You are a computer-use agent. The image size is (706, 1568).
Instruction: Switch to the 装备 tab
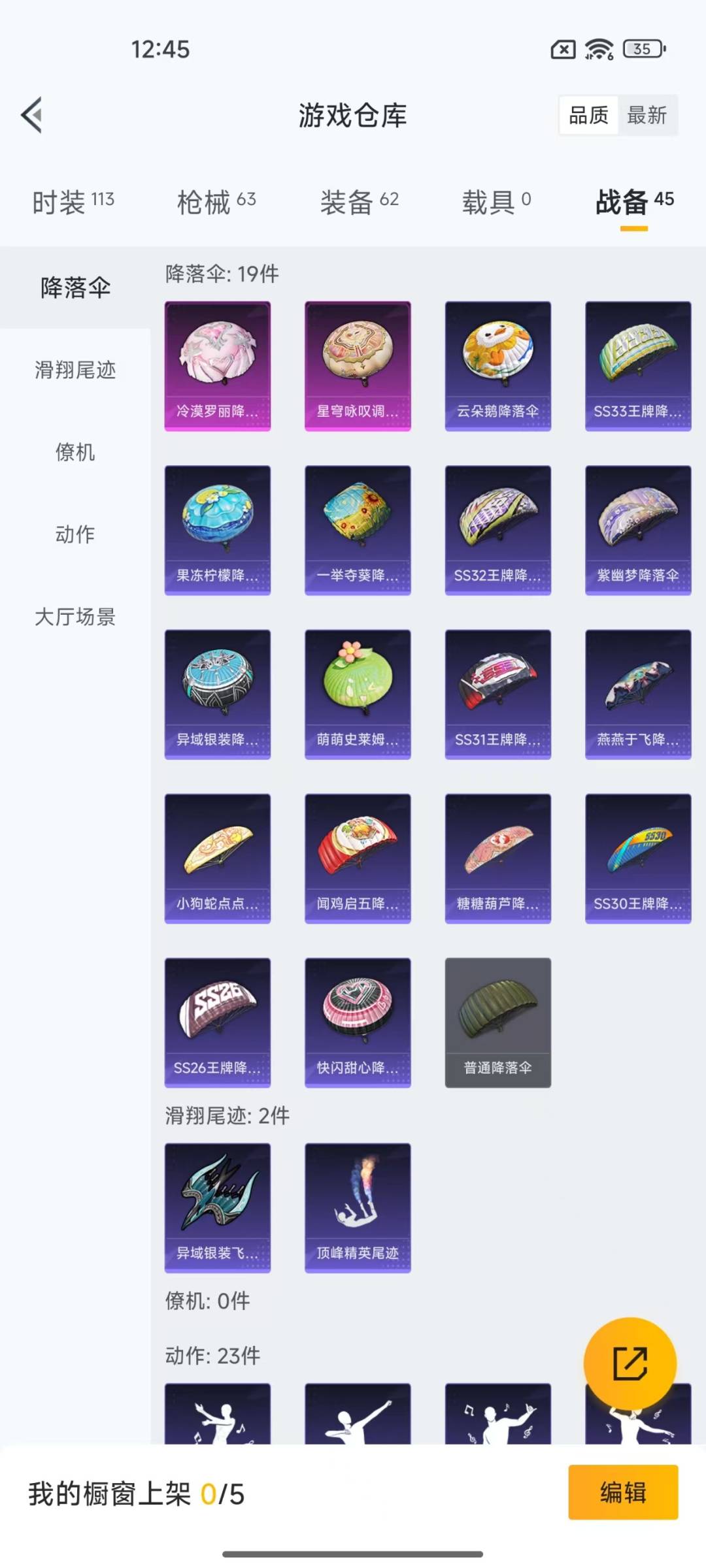(x=359, y=202)
